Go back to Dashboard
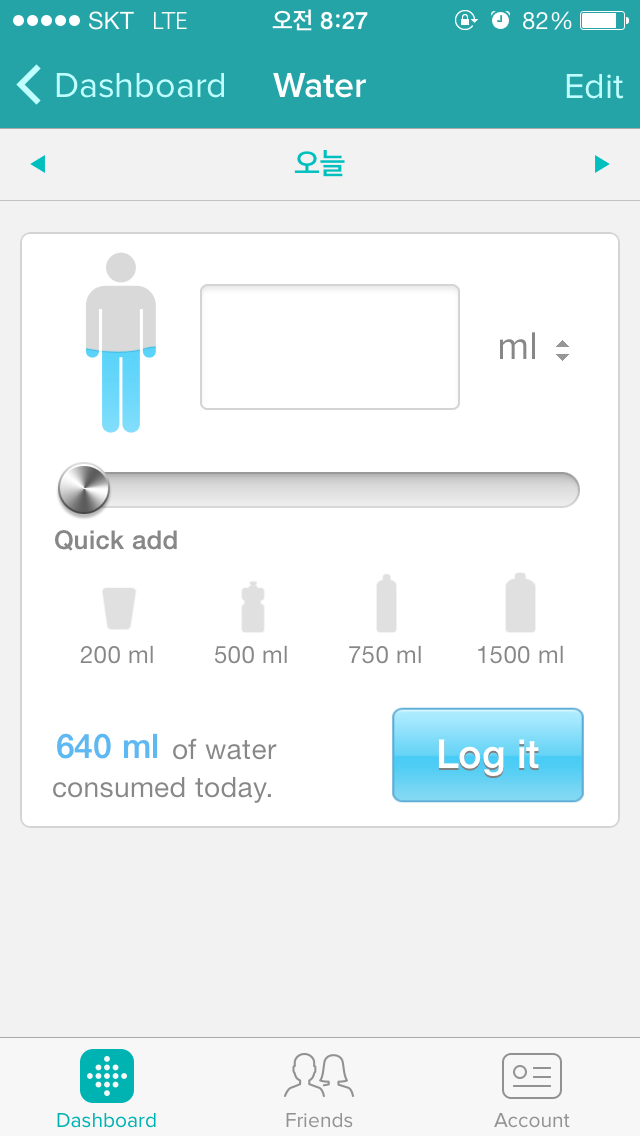Screen dimensions: 640x1136 [x=120, y=85]
